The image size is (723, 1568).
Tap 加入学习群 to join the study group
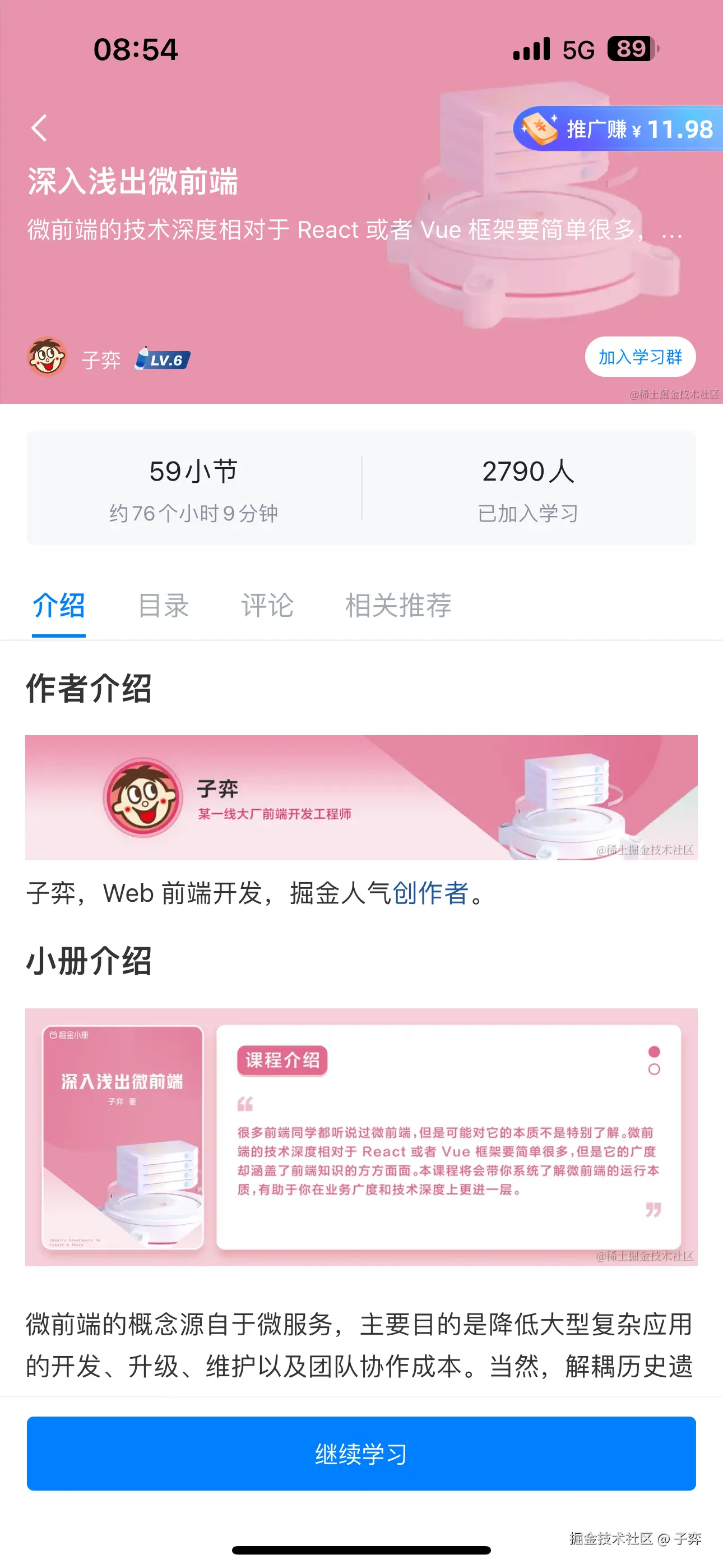point(639,357)
